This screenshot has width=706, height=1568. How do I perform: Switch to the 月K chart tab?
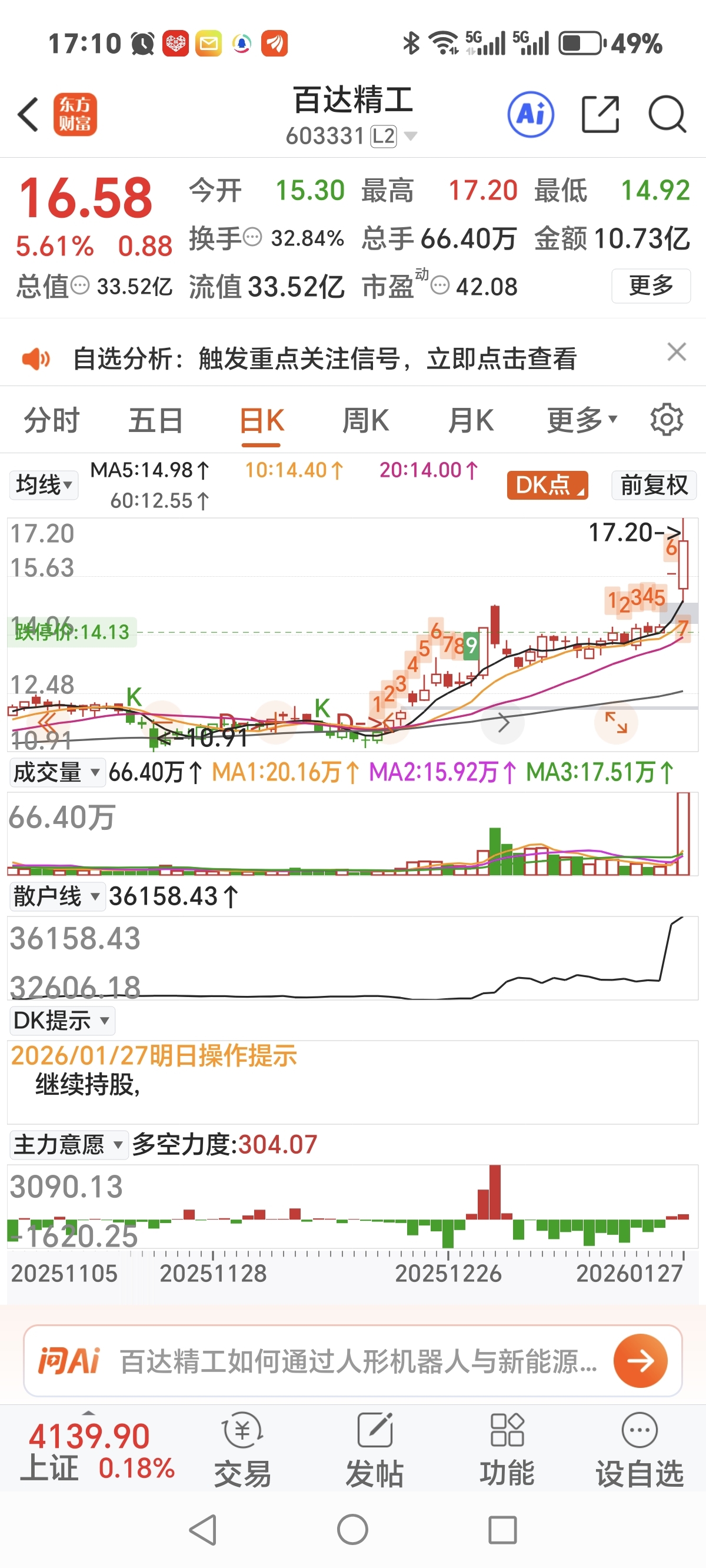470,421
